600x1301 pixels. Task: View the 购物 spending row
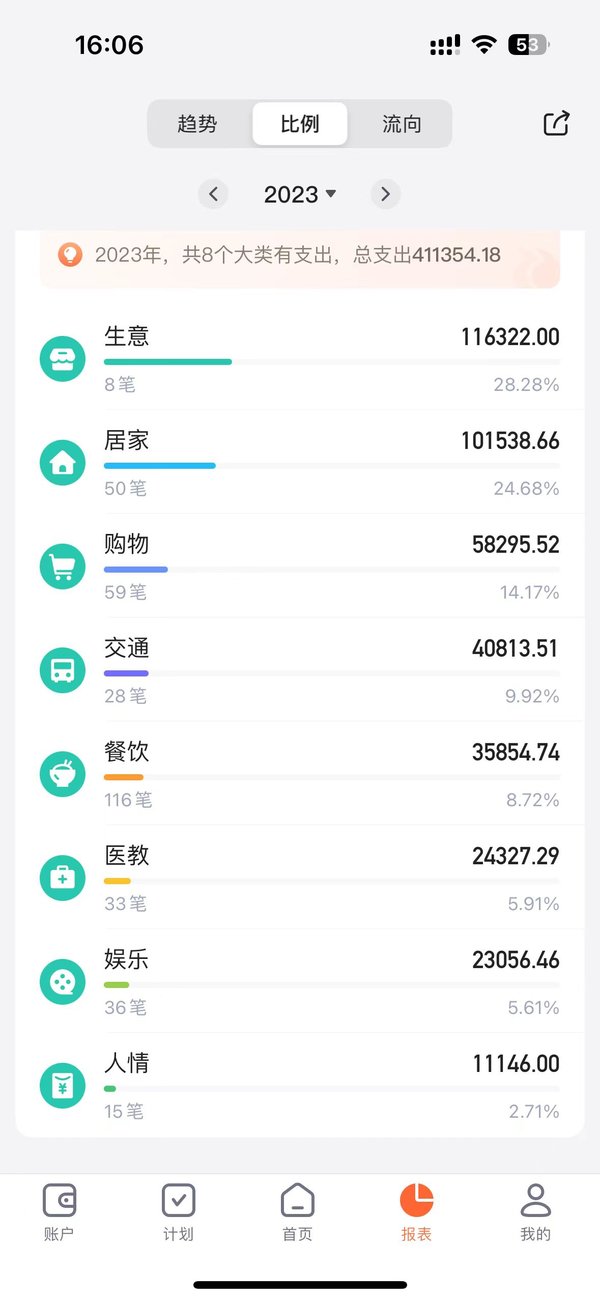click(300, 566)
